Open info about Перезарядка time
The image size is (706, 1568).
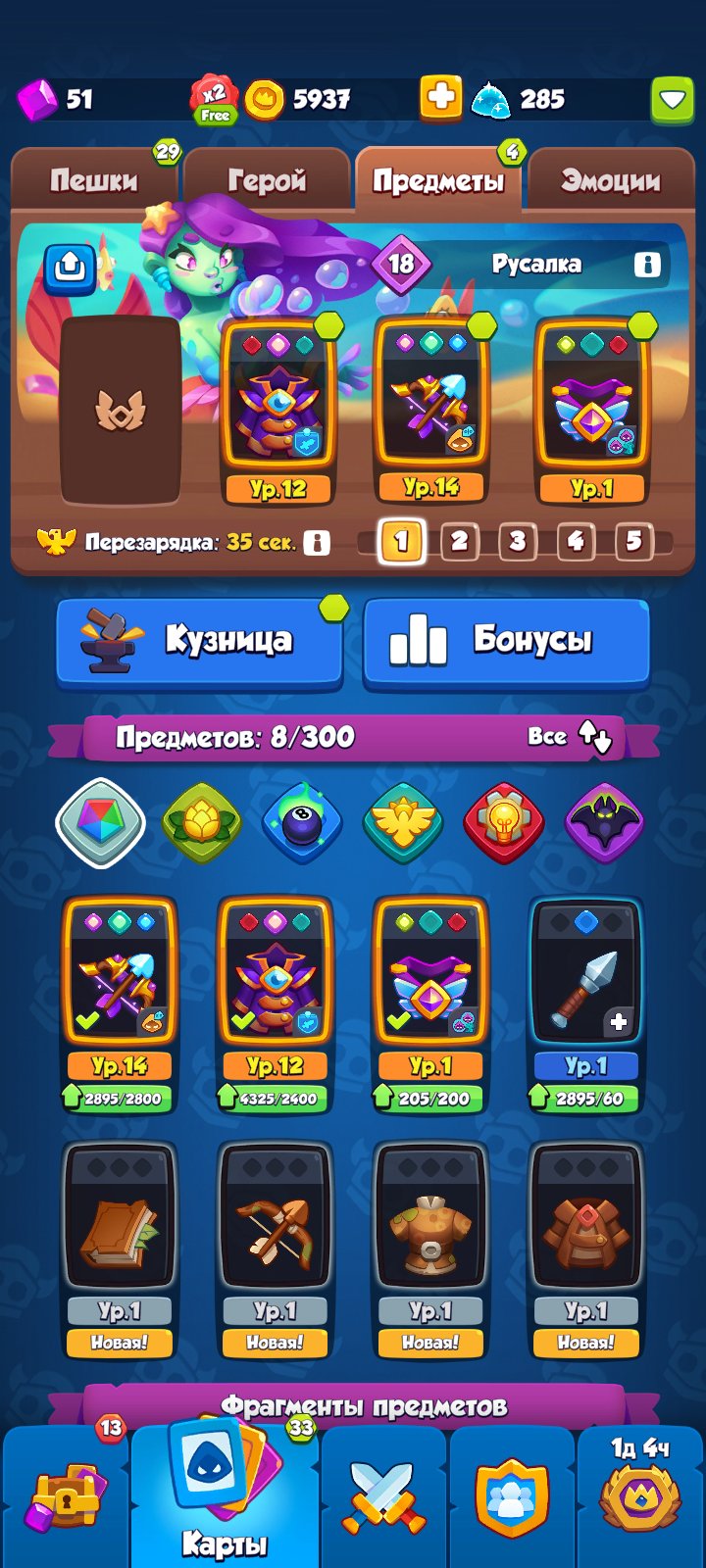coord(317,542)
